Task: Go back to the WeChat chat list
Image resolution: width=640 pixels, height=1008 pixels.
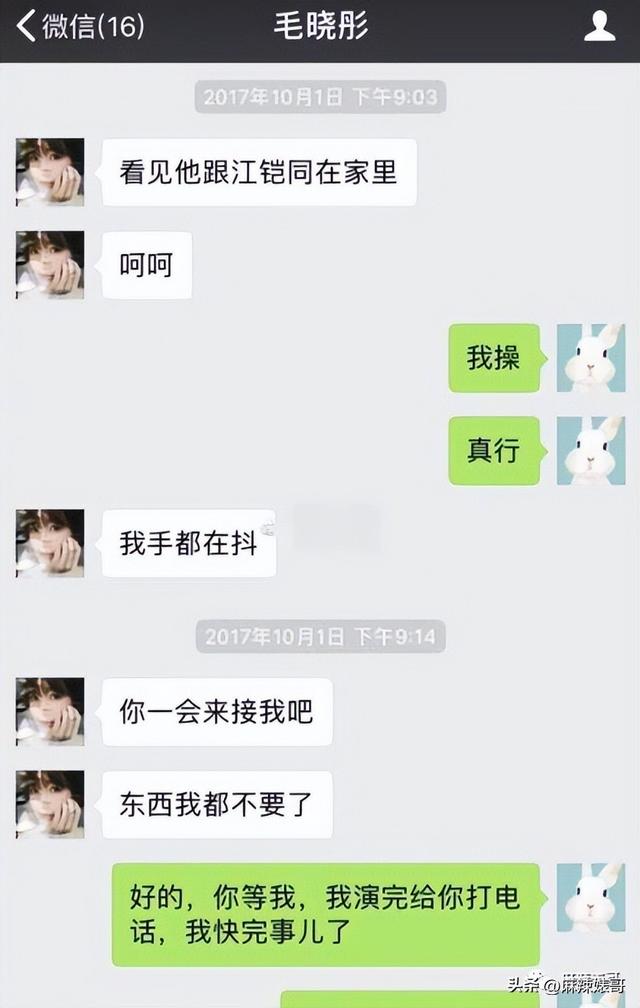Action: (80, 27)
